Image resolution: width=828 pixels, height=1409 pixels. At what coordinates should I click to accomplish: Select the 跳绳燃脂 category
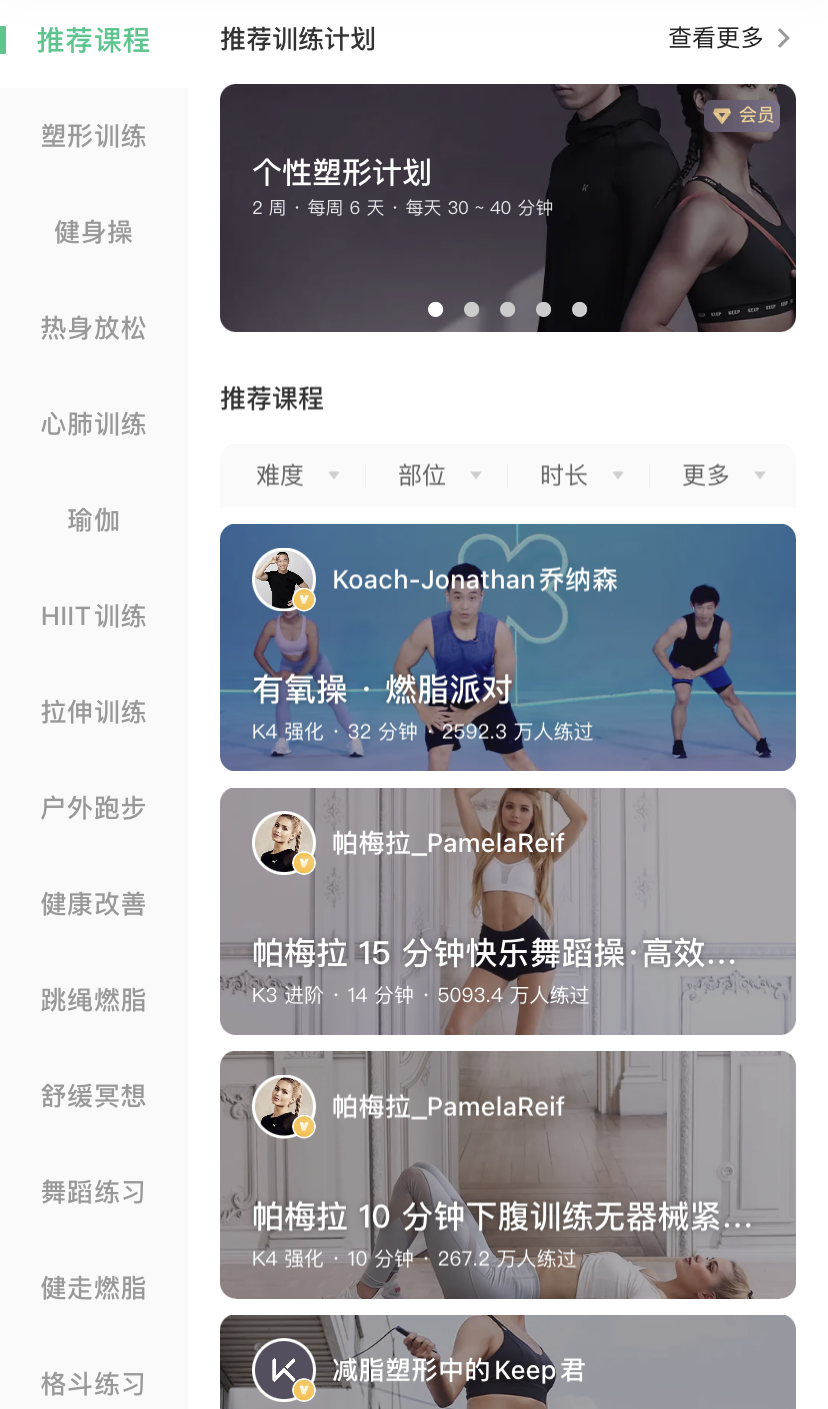coord(93,1000)
